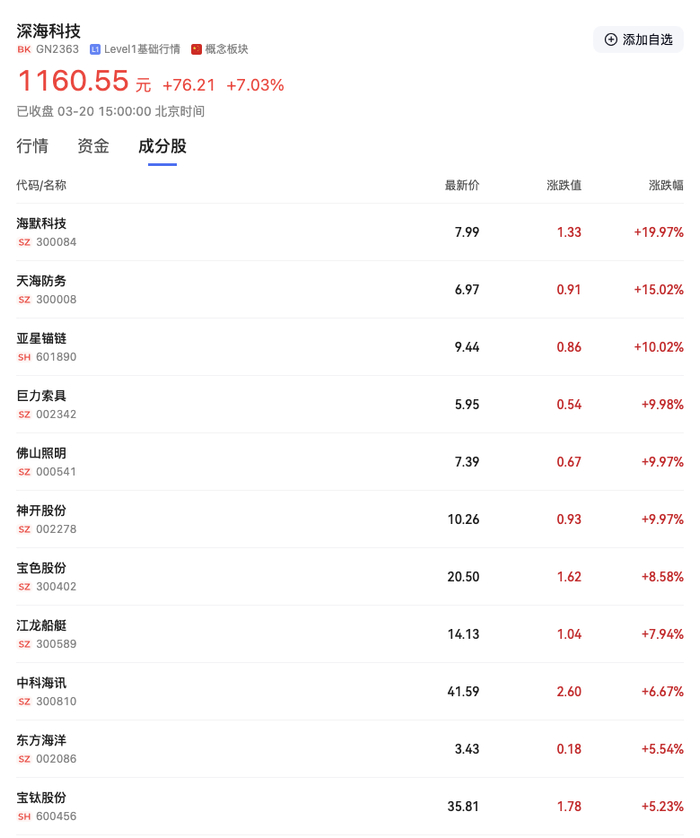
Task: Sort by 最新价 column header
Action: click(x=462, y=185)
